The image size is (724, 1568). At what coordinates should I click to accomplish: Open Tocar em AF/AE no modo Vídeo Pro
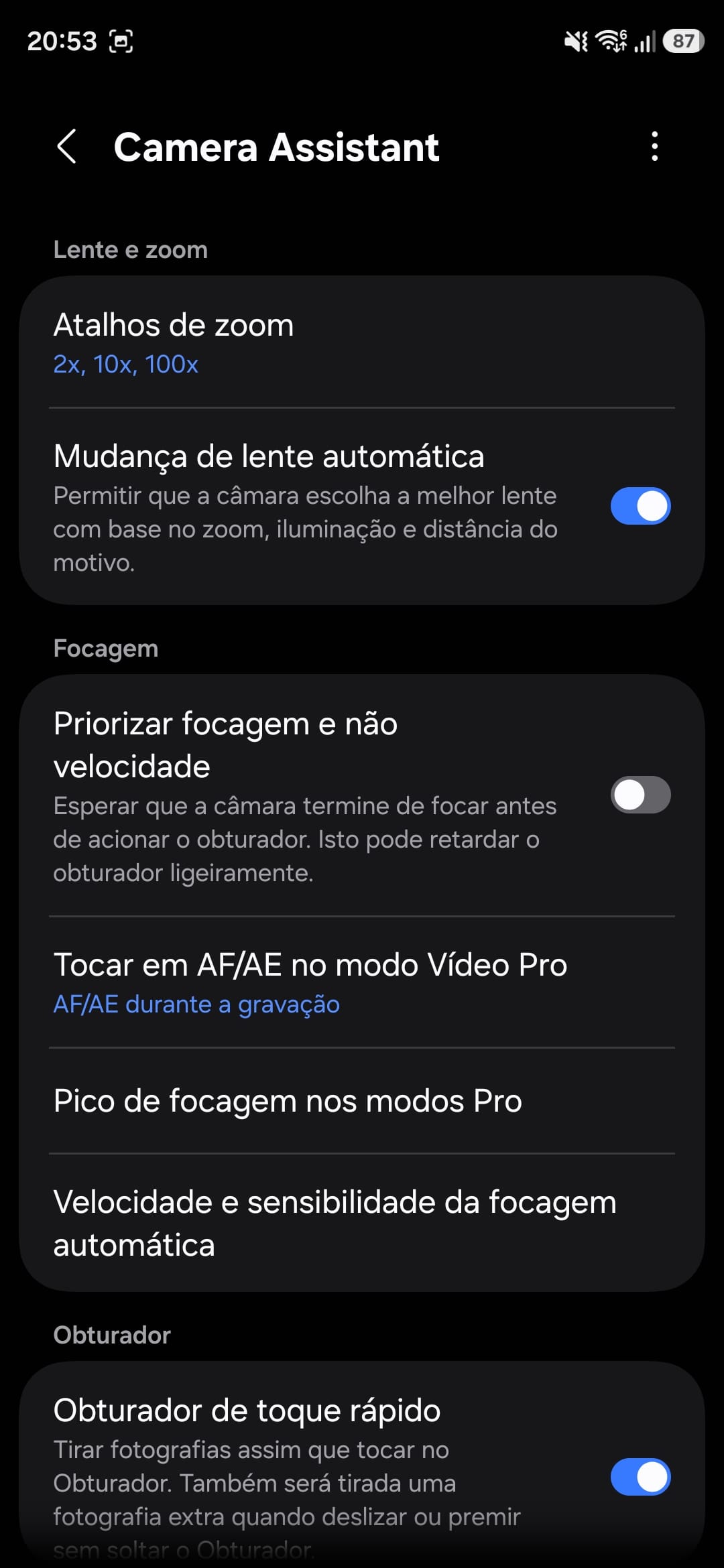[x=362, y=982]
